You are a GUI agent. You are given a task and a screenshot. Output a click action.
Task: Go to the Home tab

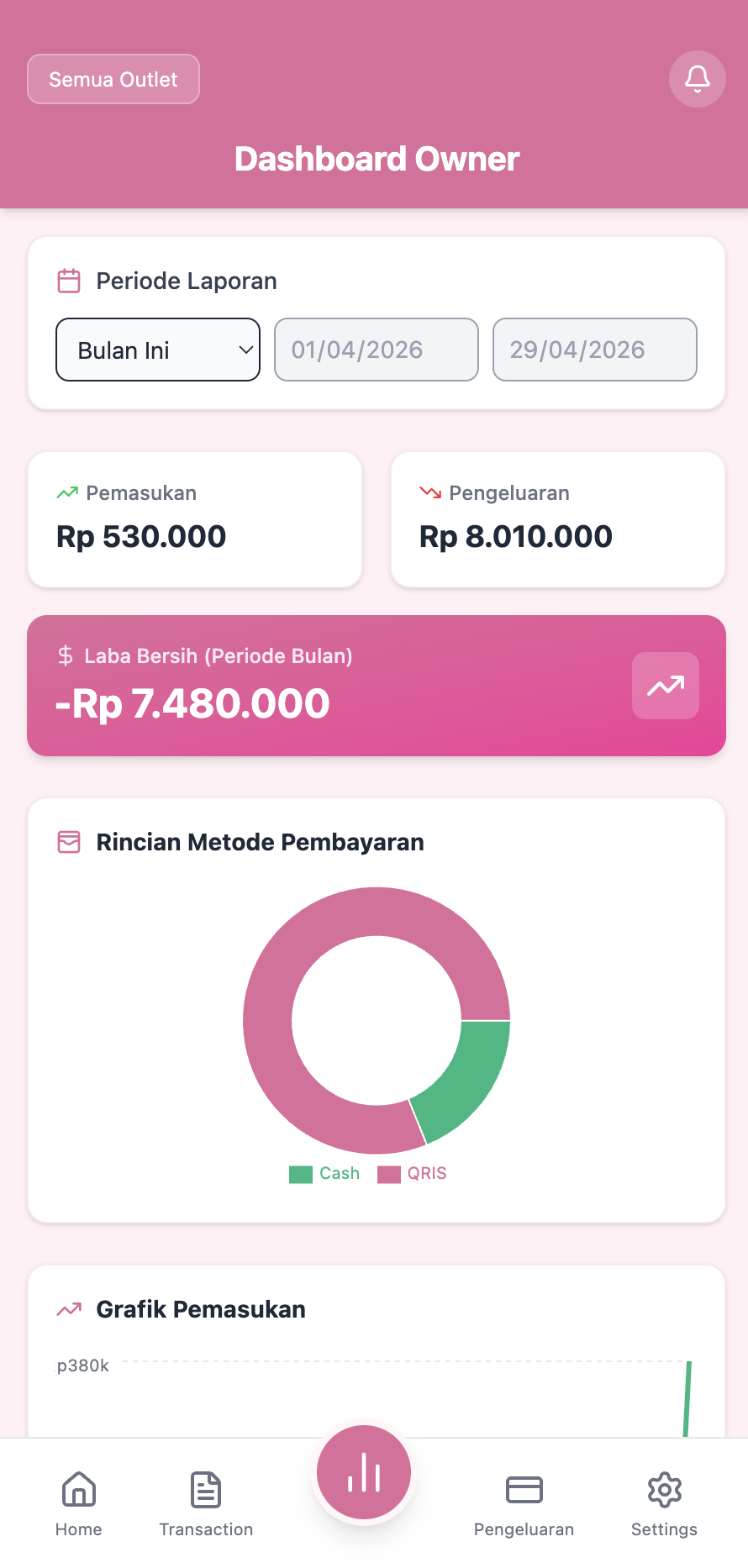pos(78,1503)
